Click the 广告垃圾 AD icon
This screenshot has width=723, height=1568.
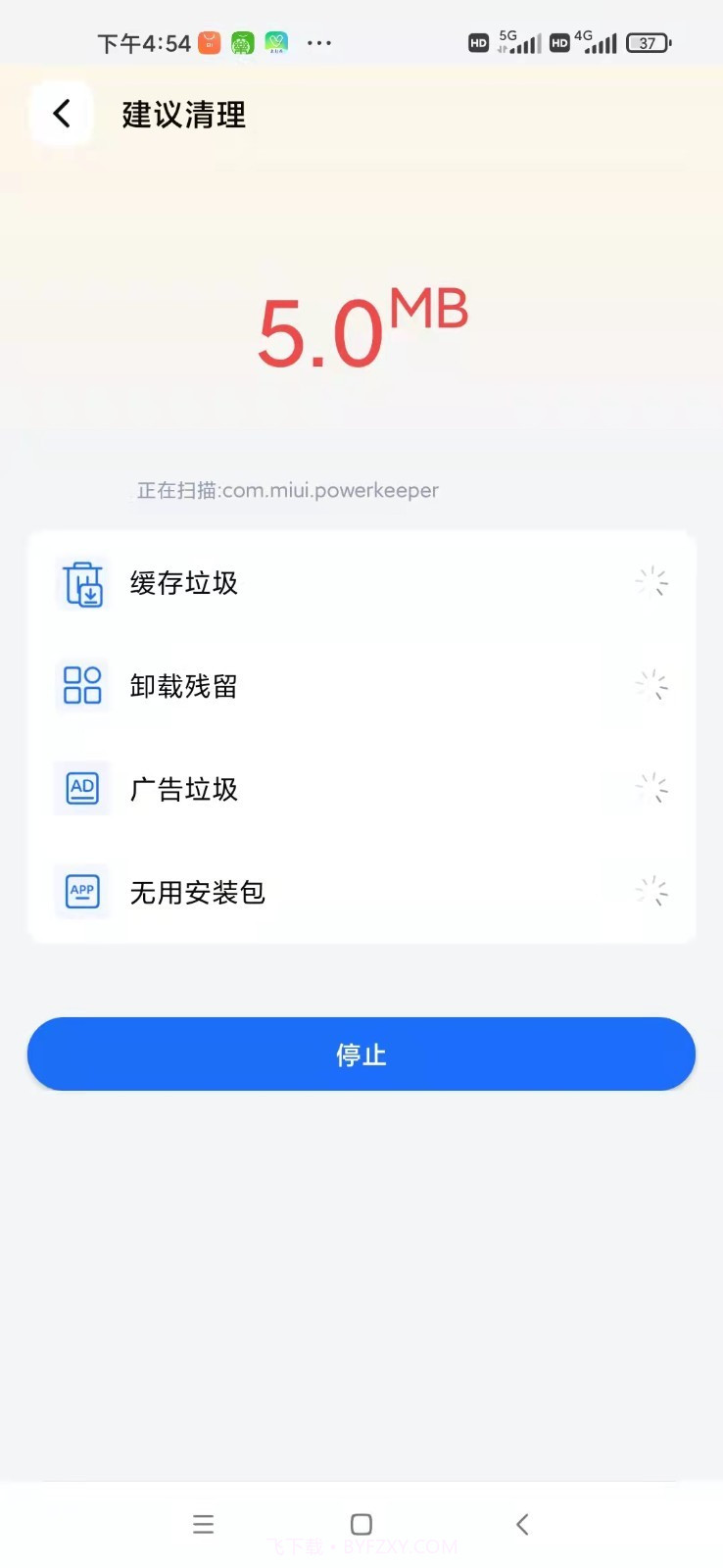pos(81,788)
